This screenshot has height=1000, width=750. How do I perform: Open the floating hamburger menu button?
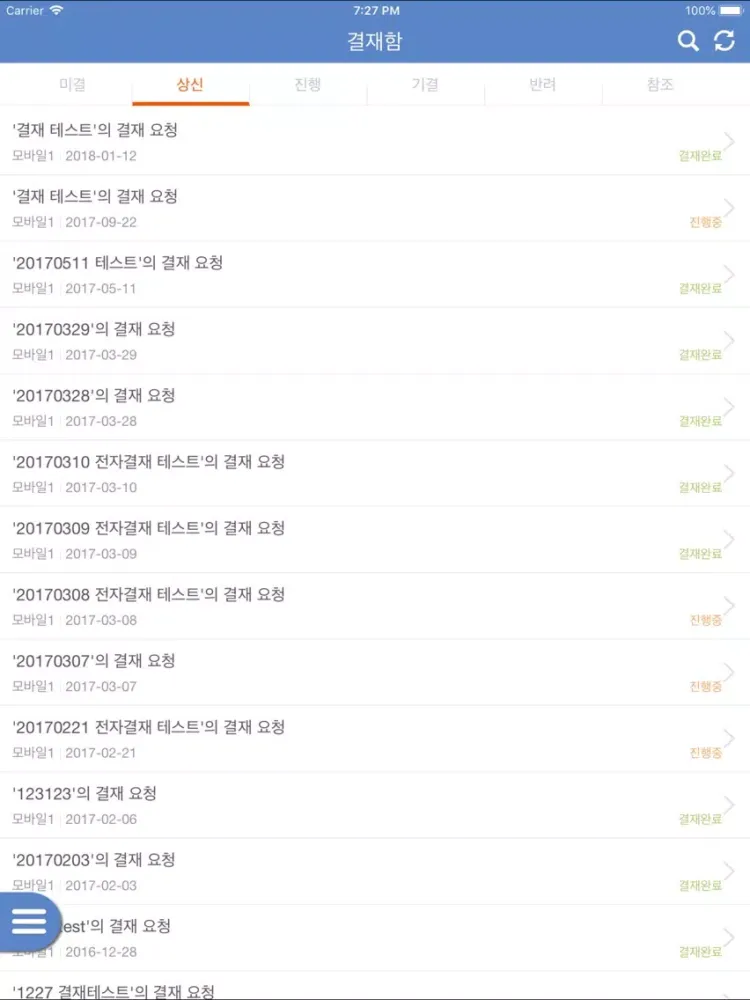pos(29,921)
